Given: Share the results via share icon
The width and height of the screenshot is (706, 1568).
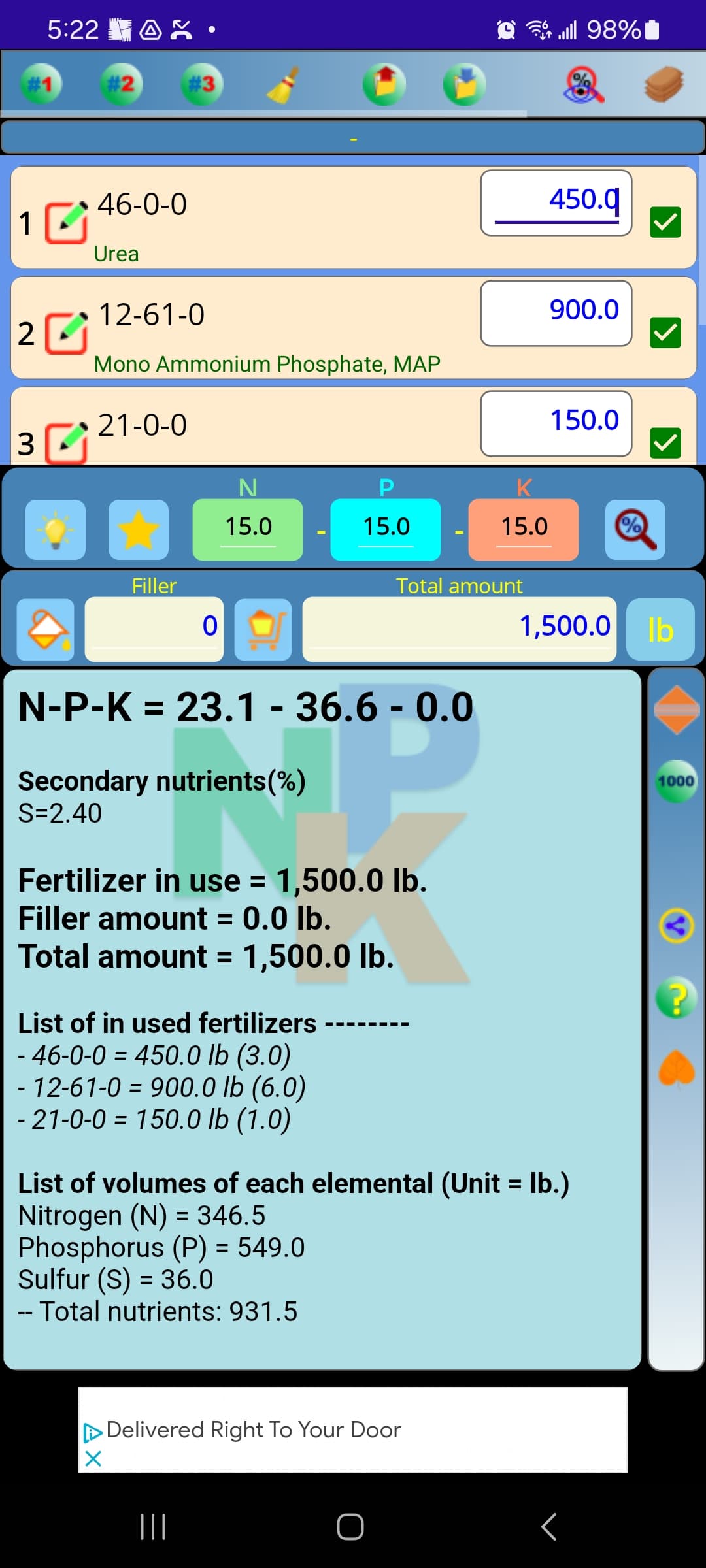Looking at the screenshot, I should (x=676, y=925).
